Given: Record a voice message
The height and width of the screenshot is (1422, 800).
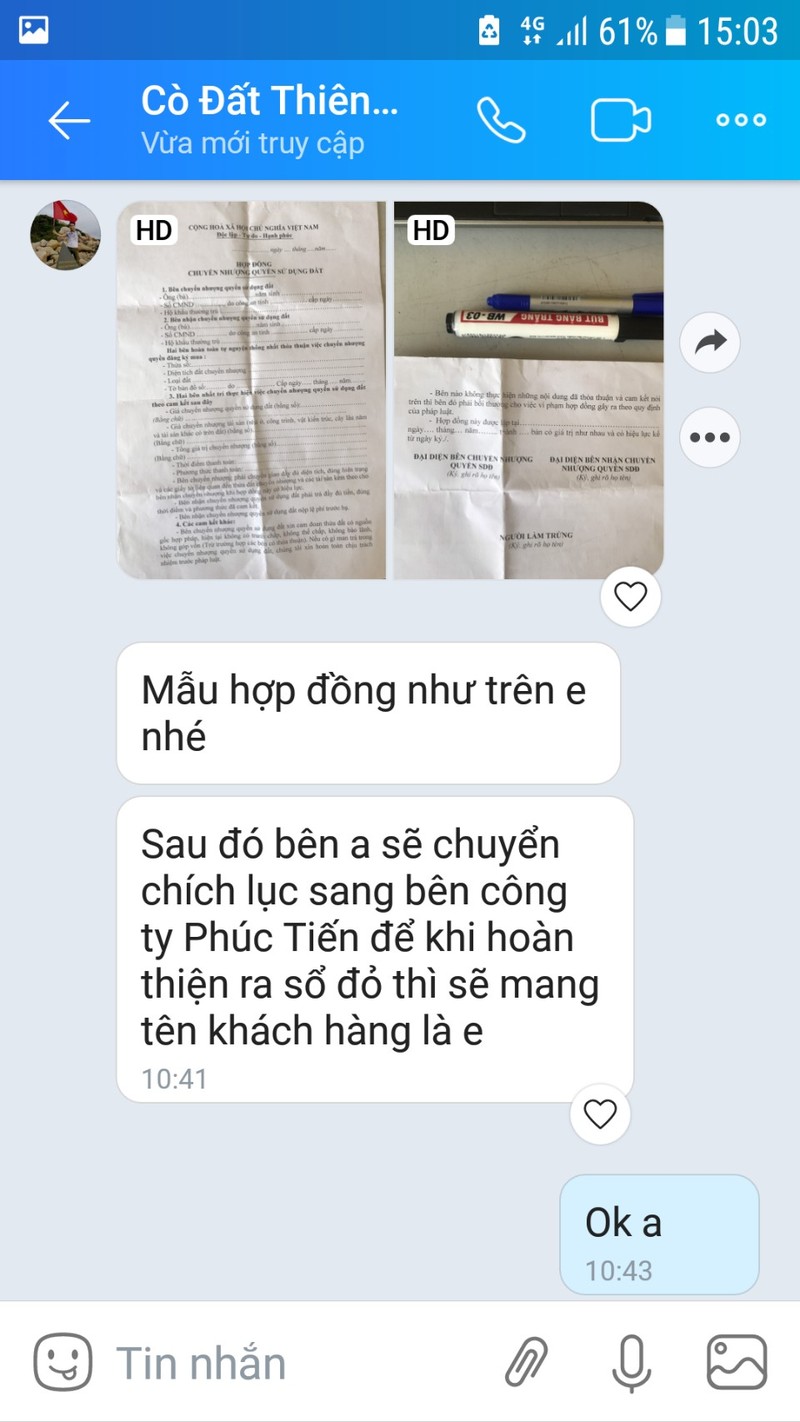Looking at the screenshot, I should tap(631, 1362).
